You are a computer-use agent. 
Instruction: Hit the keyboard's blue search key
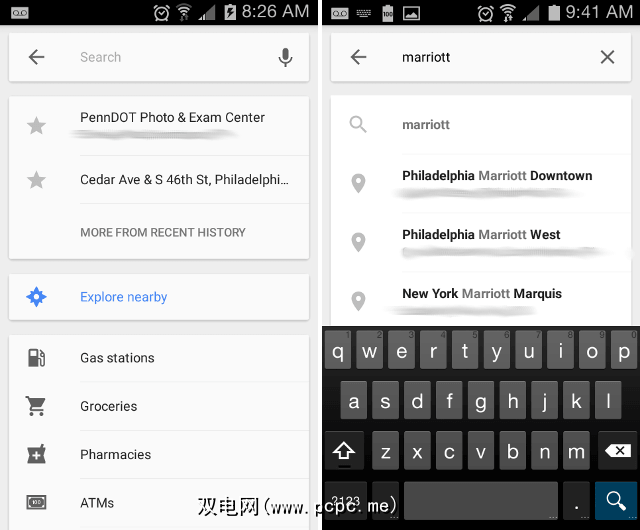pos(610,499)
